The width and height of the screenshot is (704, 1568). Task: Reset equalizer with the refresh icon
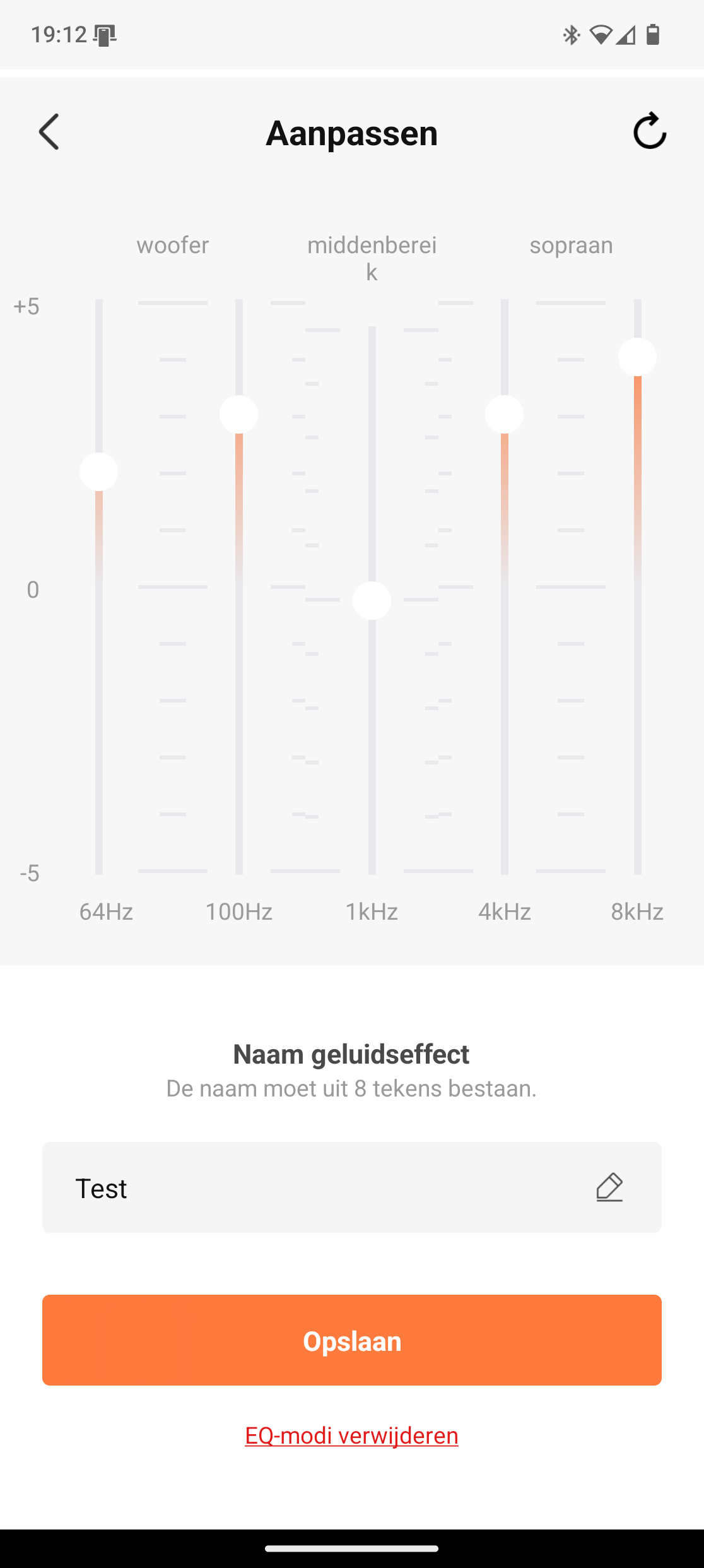click(x=649, y=131)
